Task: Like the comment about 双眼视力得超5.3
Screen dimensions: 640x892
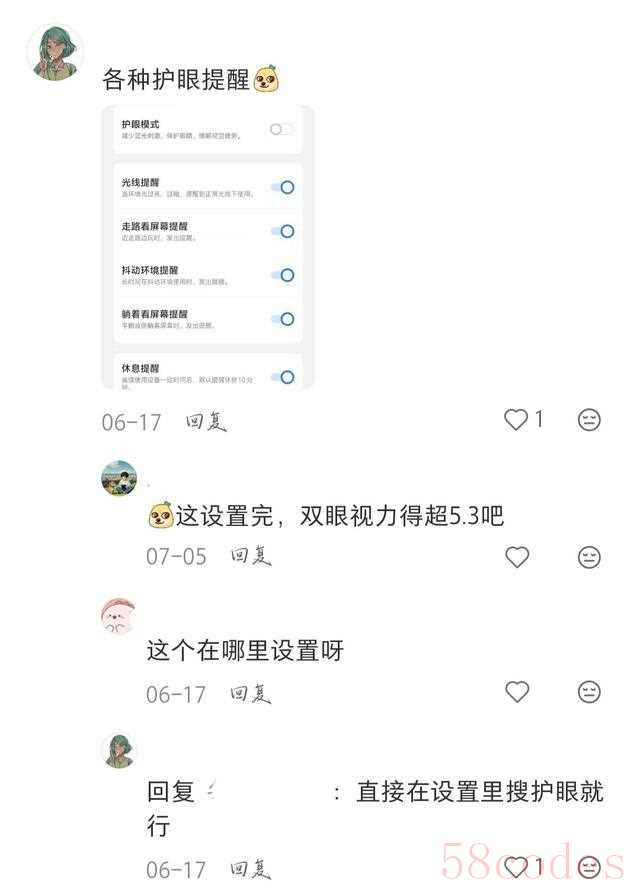Action: [x=517, y=557]
